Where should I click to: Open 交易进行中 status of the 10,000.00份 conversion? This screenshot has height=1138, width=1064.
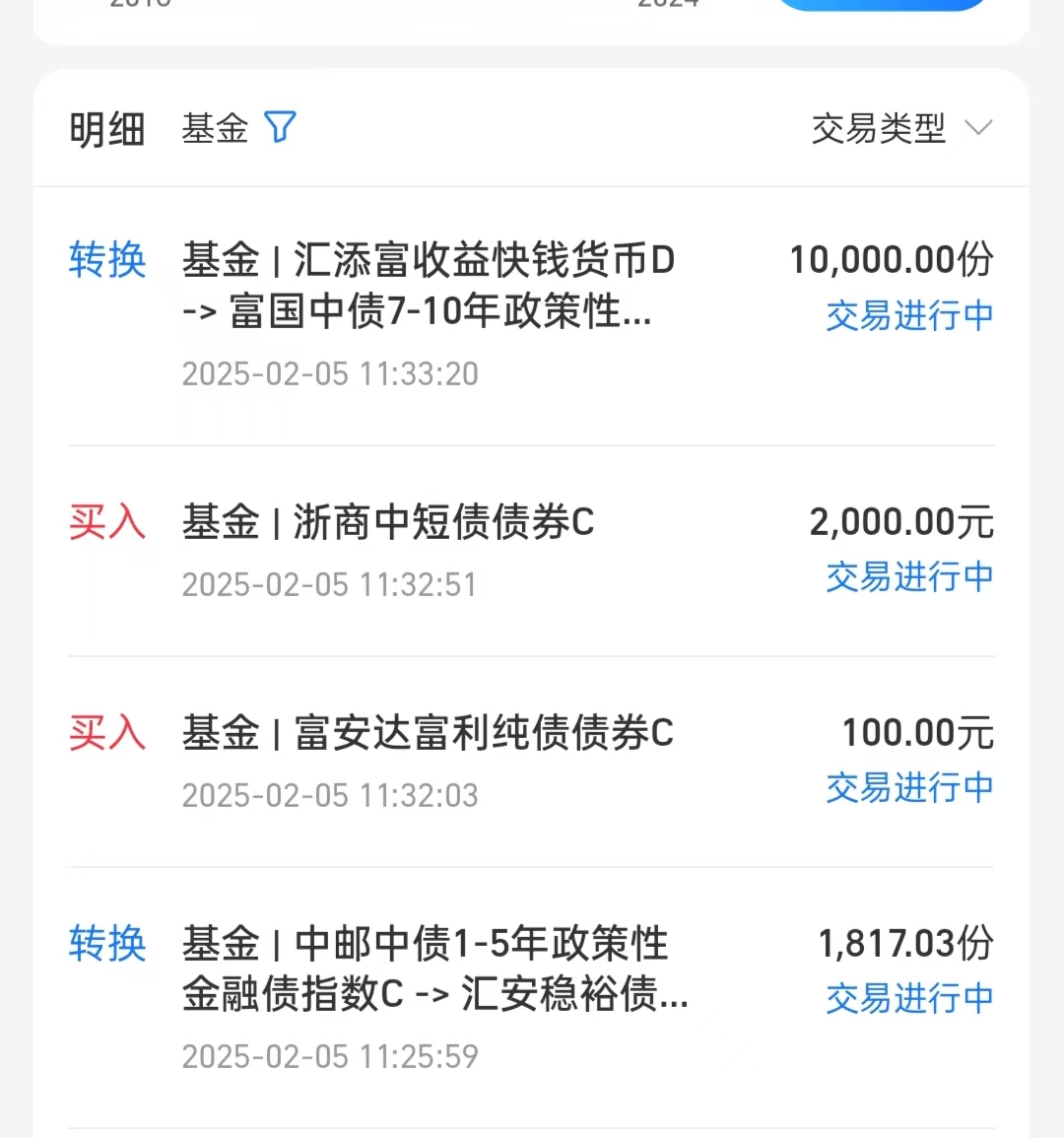click(908, 316)
